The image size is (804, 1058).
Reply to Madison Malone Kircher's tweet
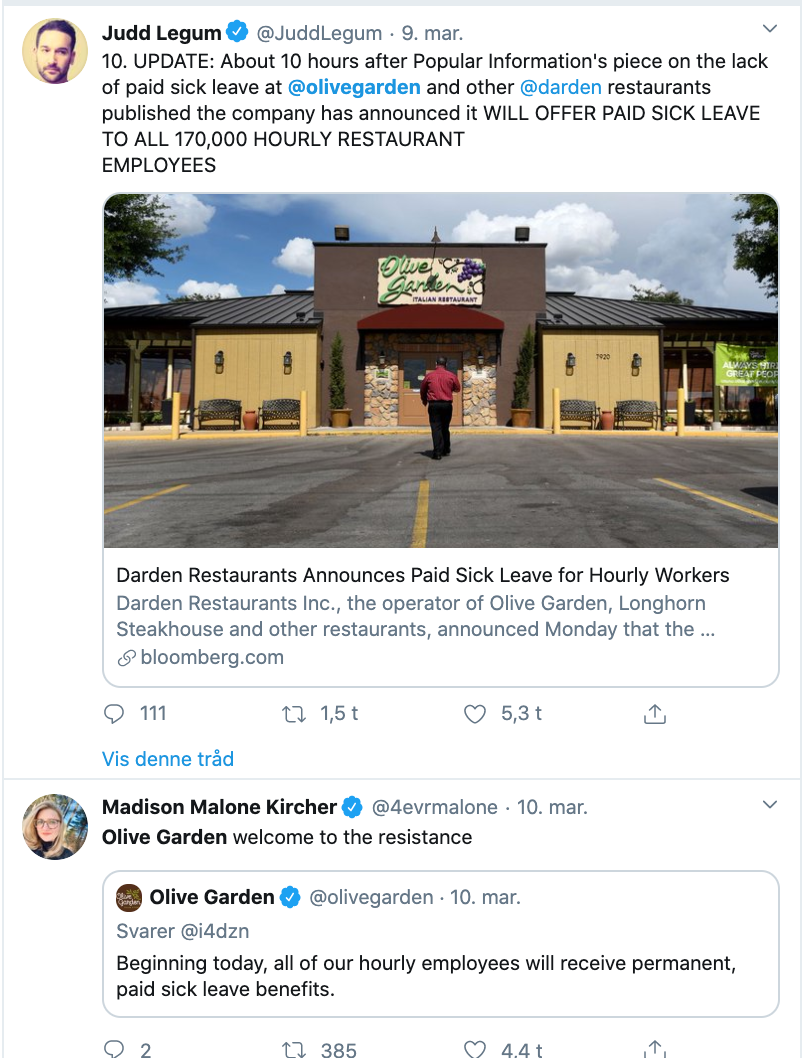[x=116, y=1048]
